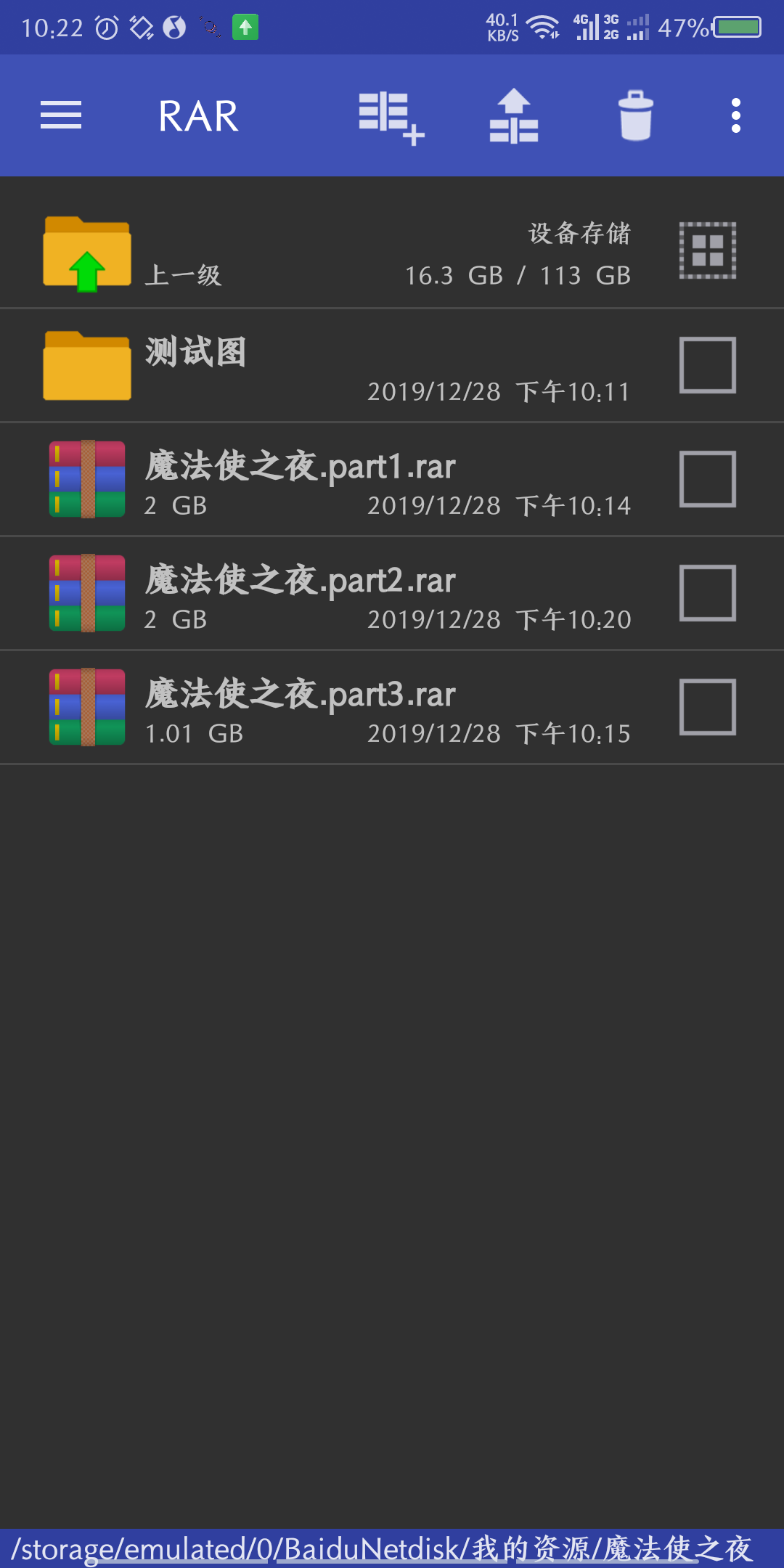Select checkbox for 魔法使之夜.part1.rar
The width and height of the screenshot is (784, 1568).
[708, 478]
